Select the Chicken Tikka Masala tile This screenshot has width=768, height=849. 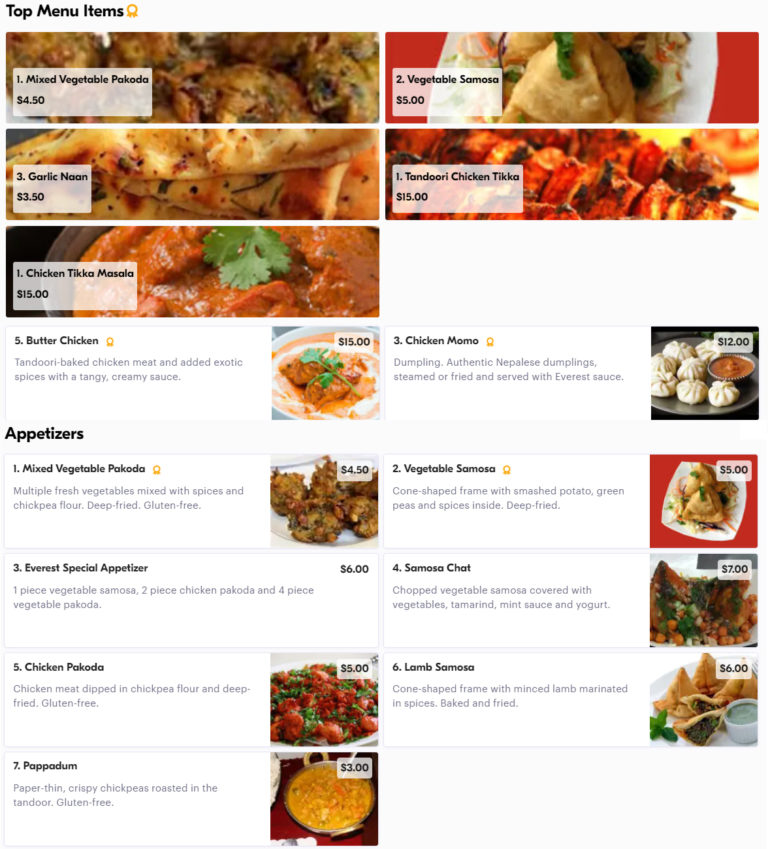(x=192, y=271)
